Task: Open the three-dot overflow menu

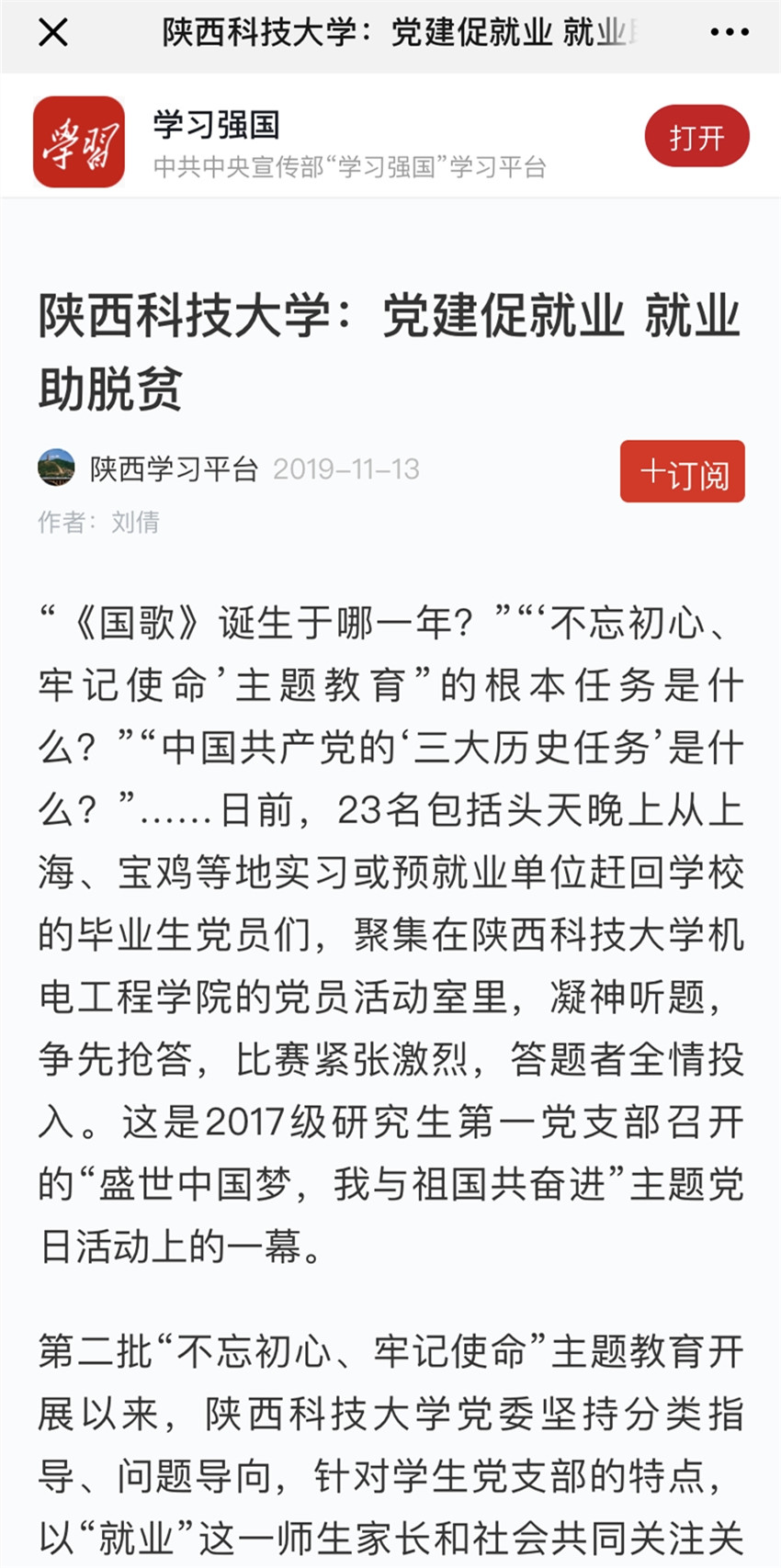Action: point(730,33)
